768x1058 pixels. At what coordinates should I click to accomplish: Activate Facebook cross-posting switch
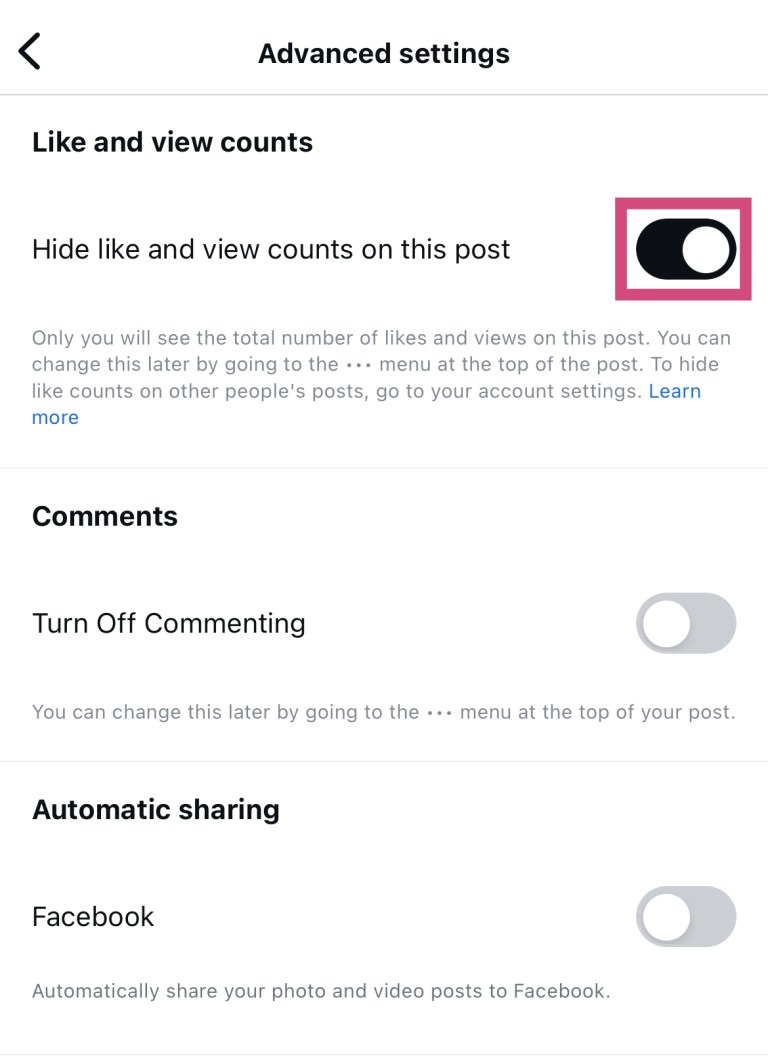[x=686, y=917]
